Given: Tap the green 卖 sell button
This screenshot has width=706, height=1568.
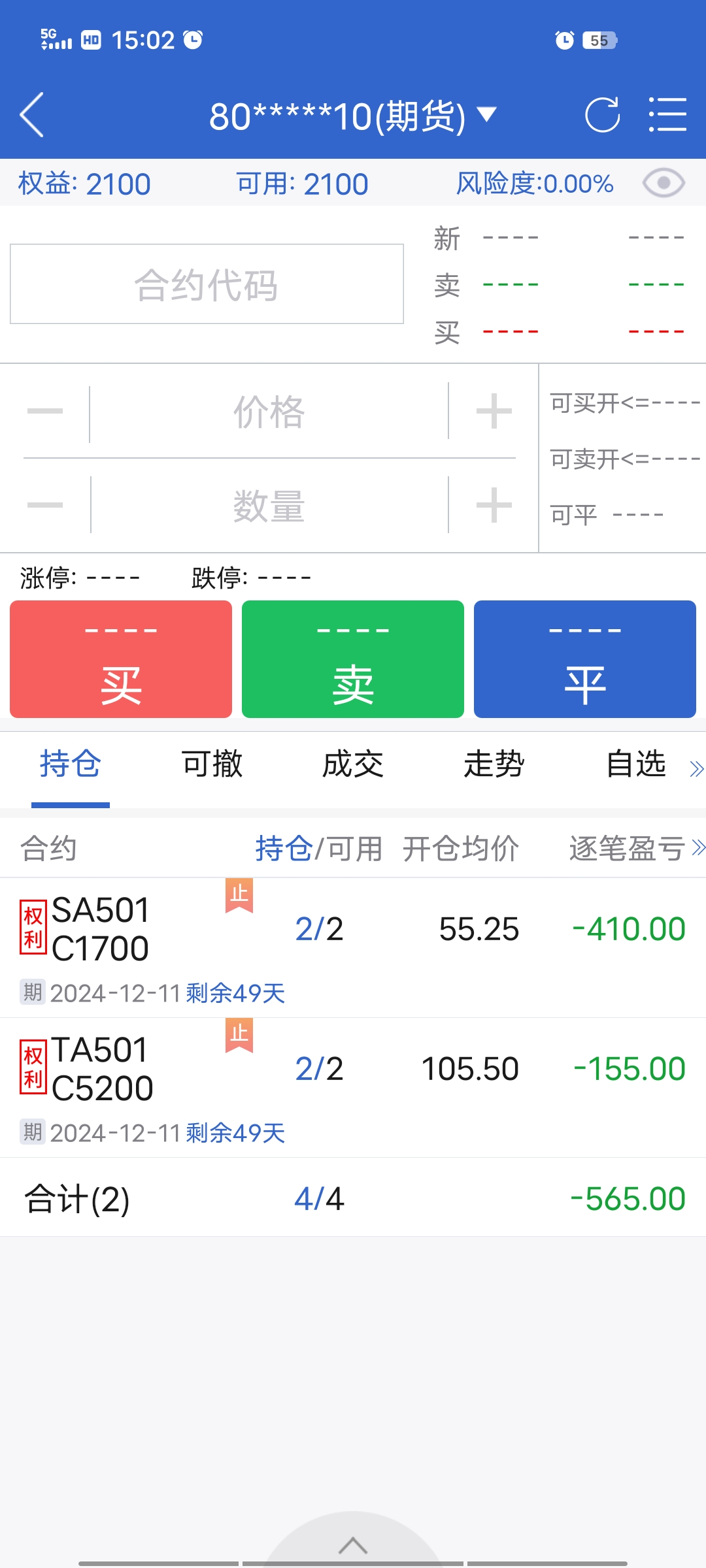Looking at the screenshot, I should pos(353,659).
